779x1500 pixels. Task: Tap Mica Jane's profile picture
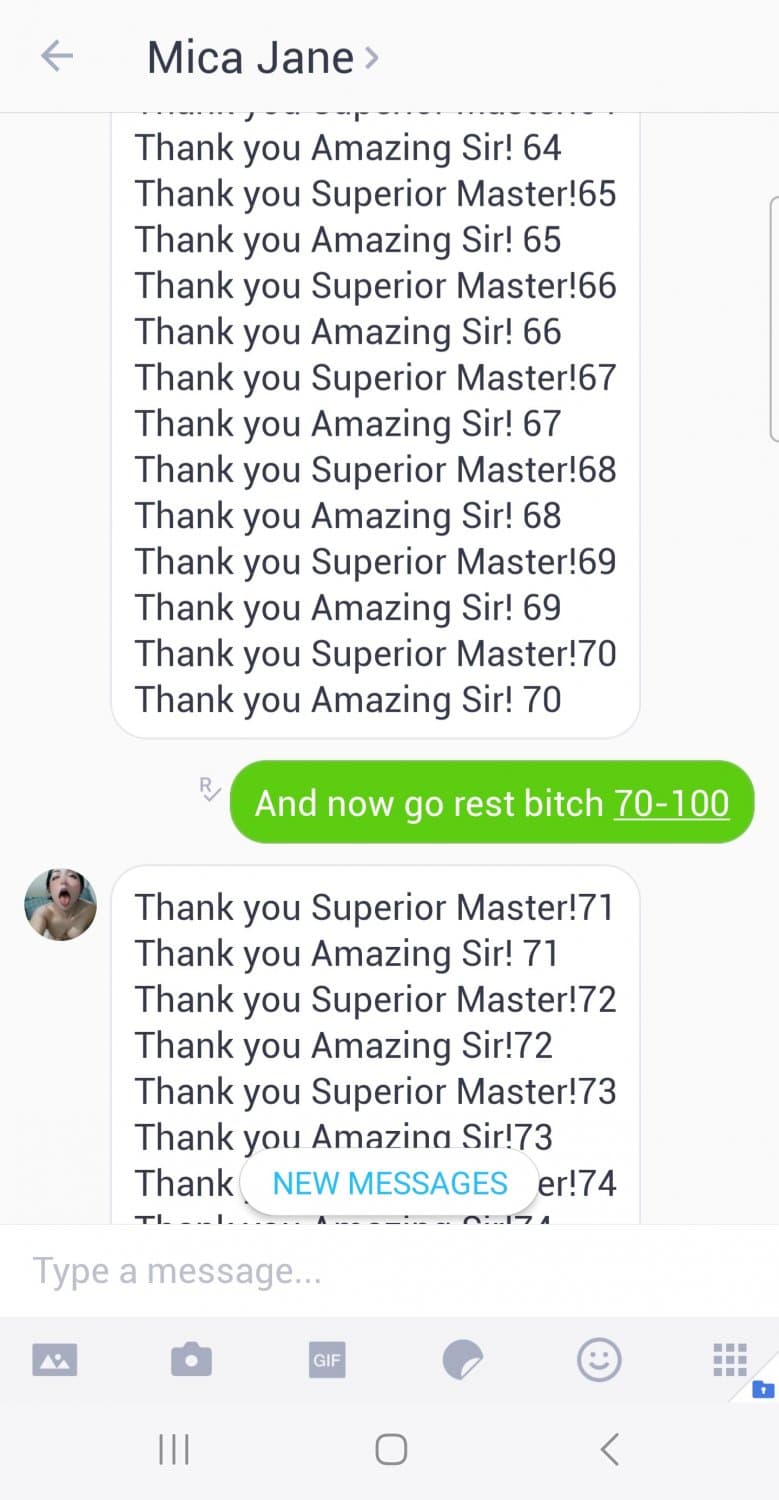coord(60,904)
